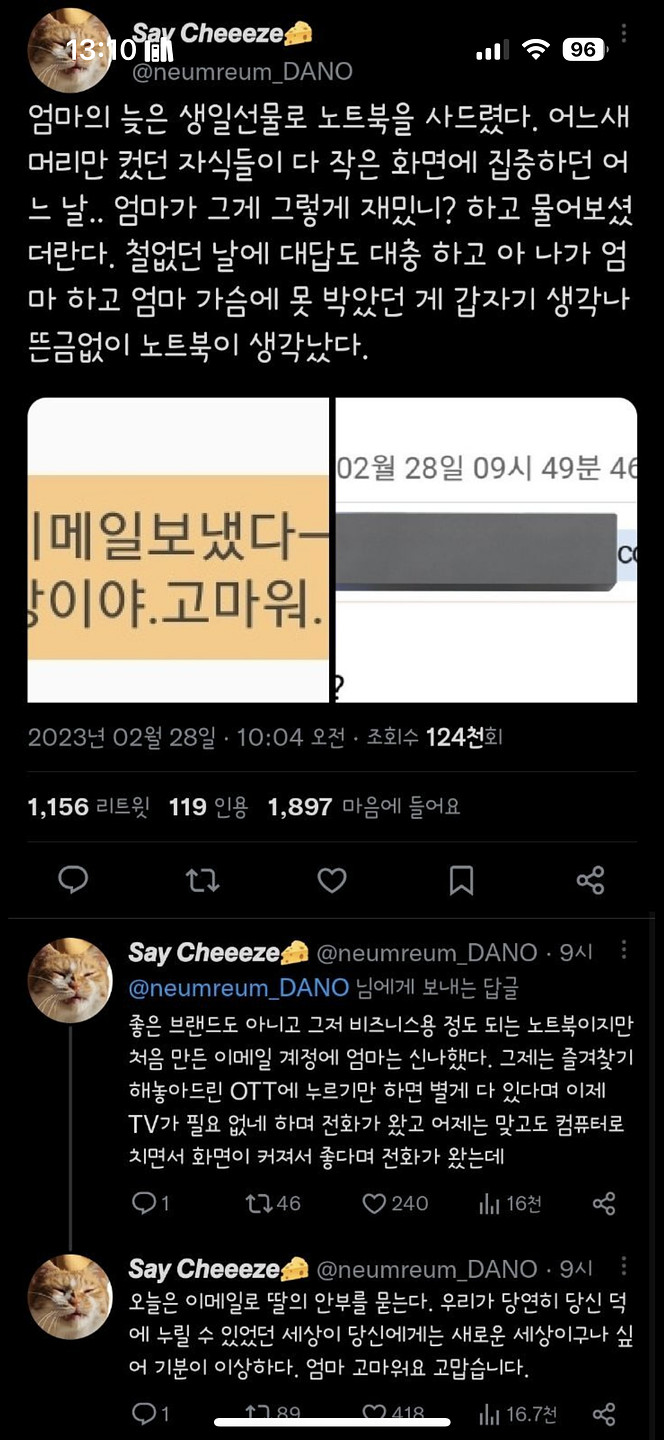Open the left attached image with orange text
Screen dimensions: 664x1440
tap(178, 550)
